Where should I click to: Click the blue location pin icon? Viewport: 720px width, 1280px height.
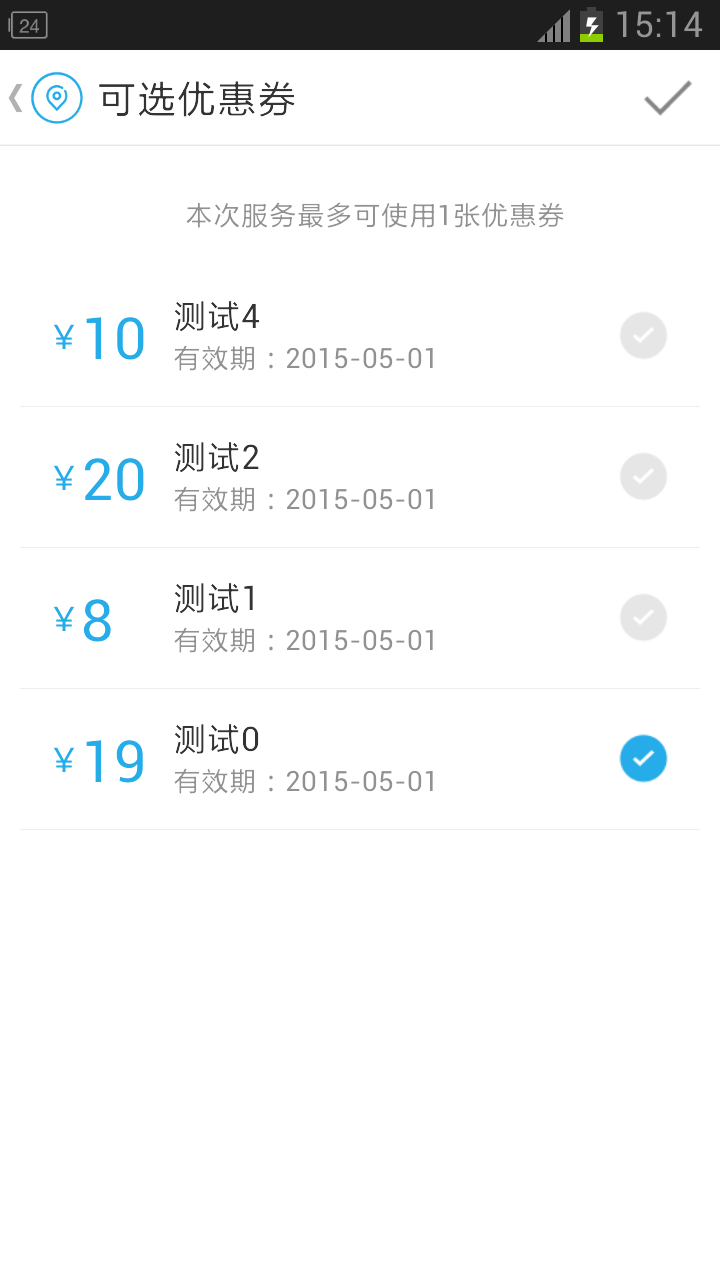[57, 97]
